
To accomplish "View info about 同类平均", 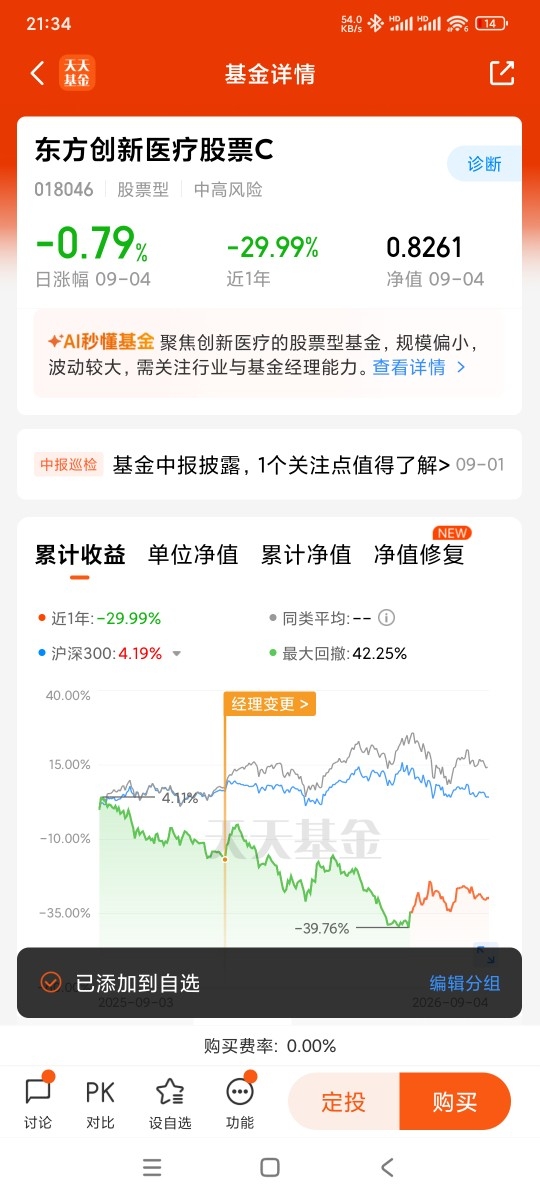I will click(x=387, y=618).
